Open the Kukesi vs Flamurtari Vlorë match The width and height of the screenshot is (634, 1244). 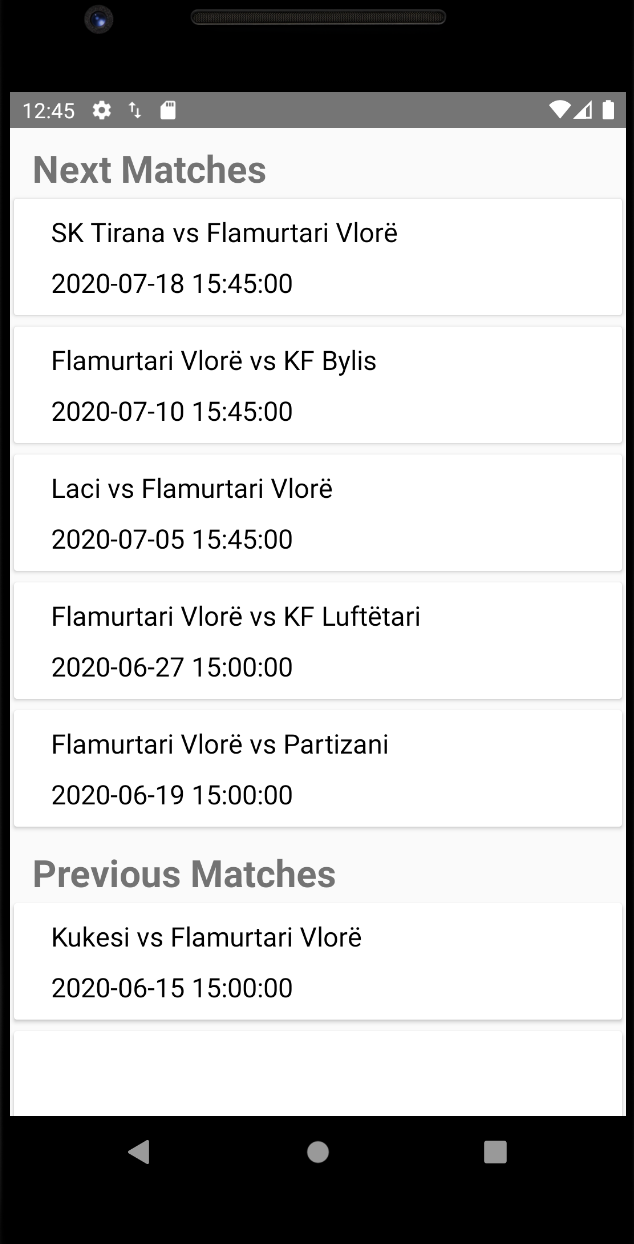pos(318,962)
